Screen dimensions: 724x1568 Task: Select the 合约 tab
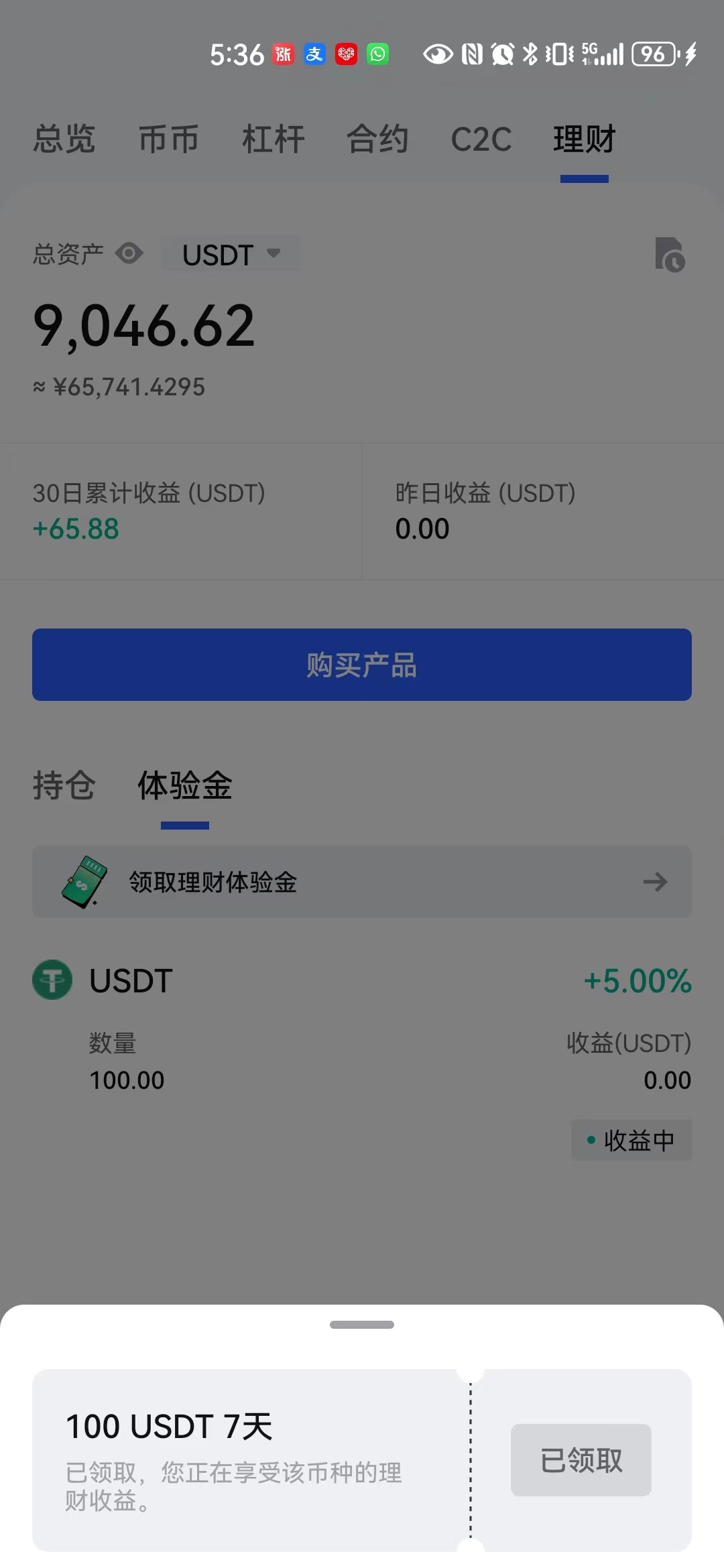pos(377,139)
